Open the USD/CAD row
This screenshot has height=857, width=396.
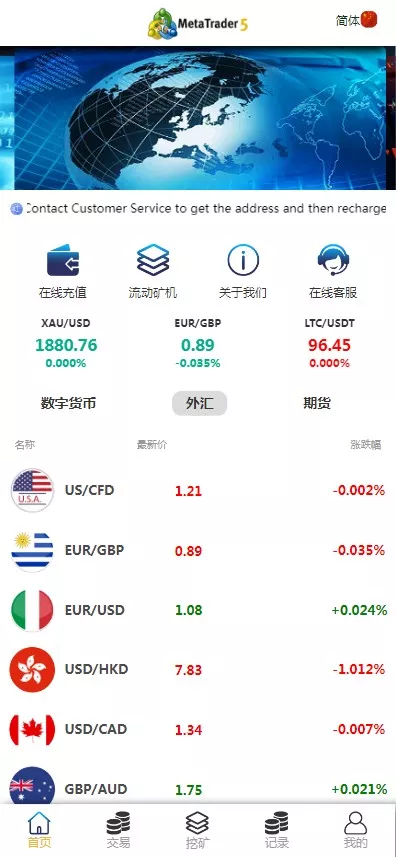coord(198,729)
